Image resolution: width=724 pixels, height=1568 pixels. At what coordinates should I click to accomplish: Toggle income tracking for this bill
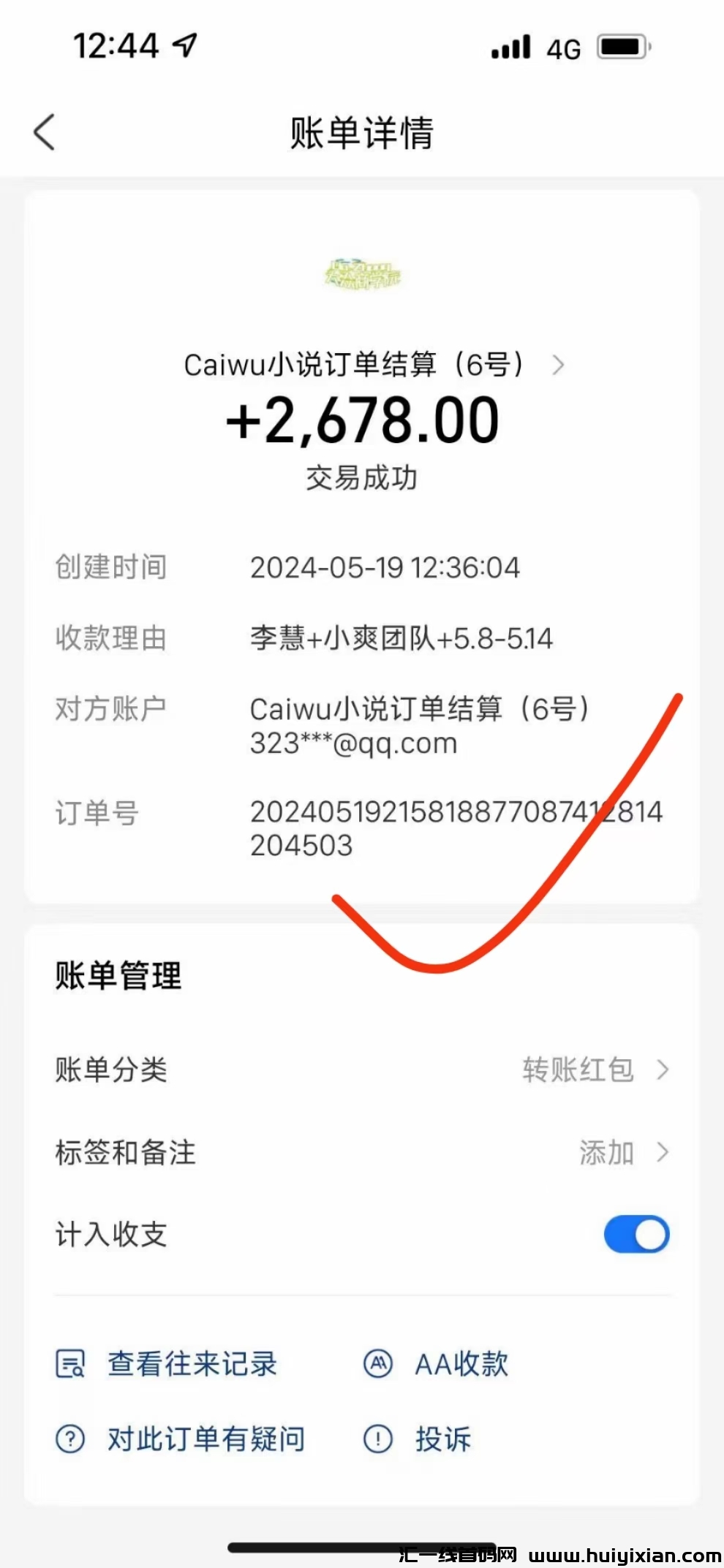point(636,1235)
